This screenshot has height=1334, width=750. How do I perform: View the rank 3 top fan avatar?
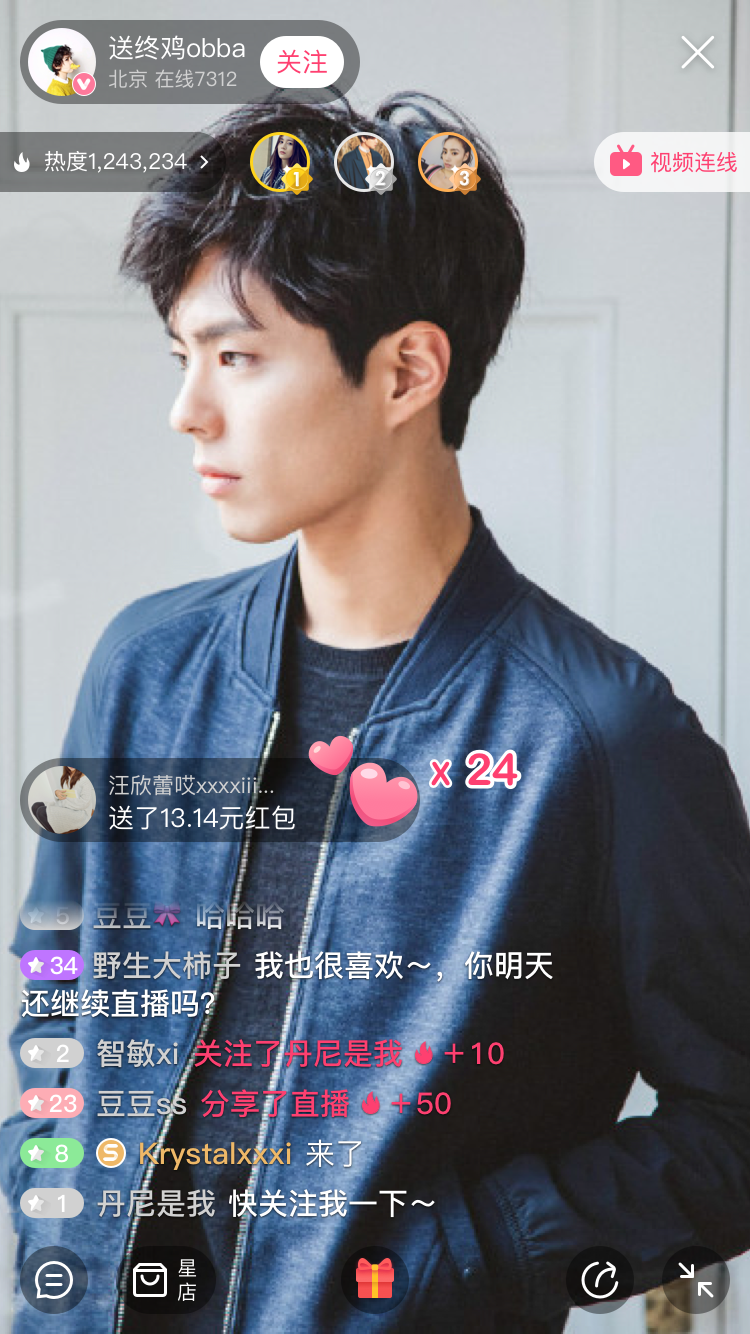(448, 162)
